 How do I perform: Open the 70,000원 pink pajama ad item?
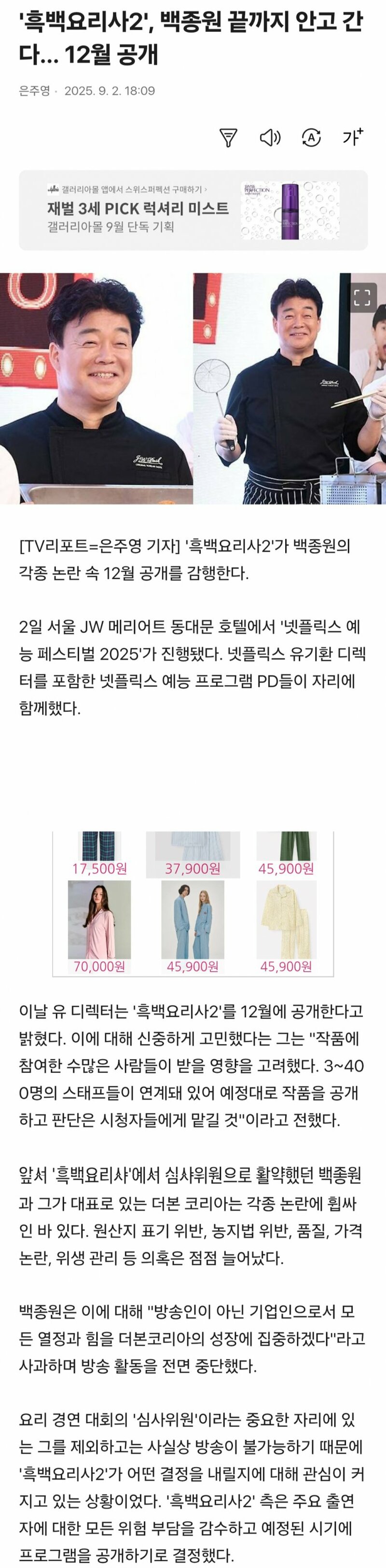click(99, 926)
